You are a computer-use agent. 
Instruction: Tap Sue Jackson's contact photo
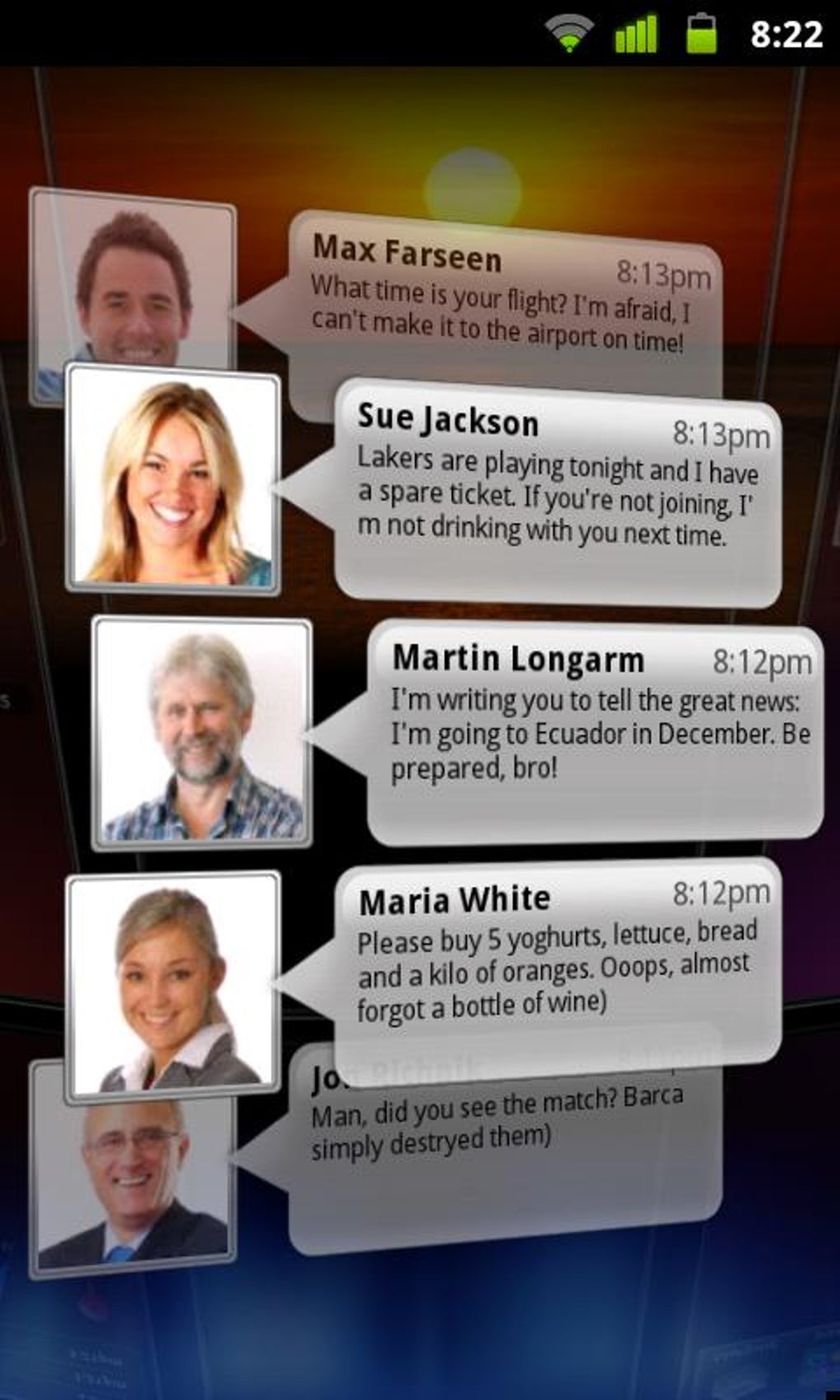coord(173,480)
